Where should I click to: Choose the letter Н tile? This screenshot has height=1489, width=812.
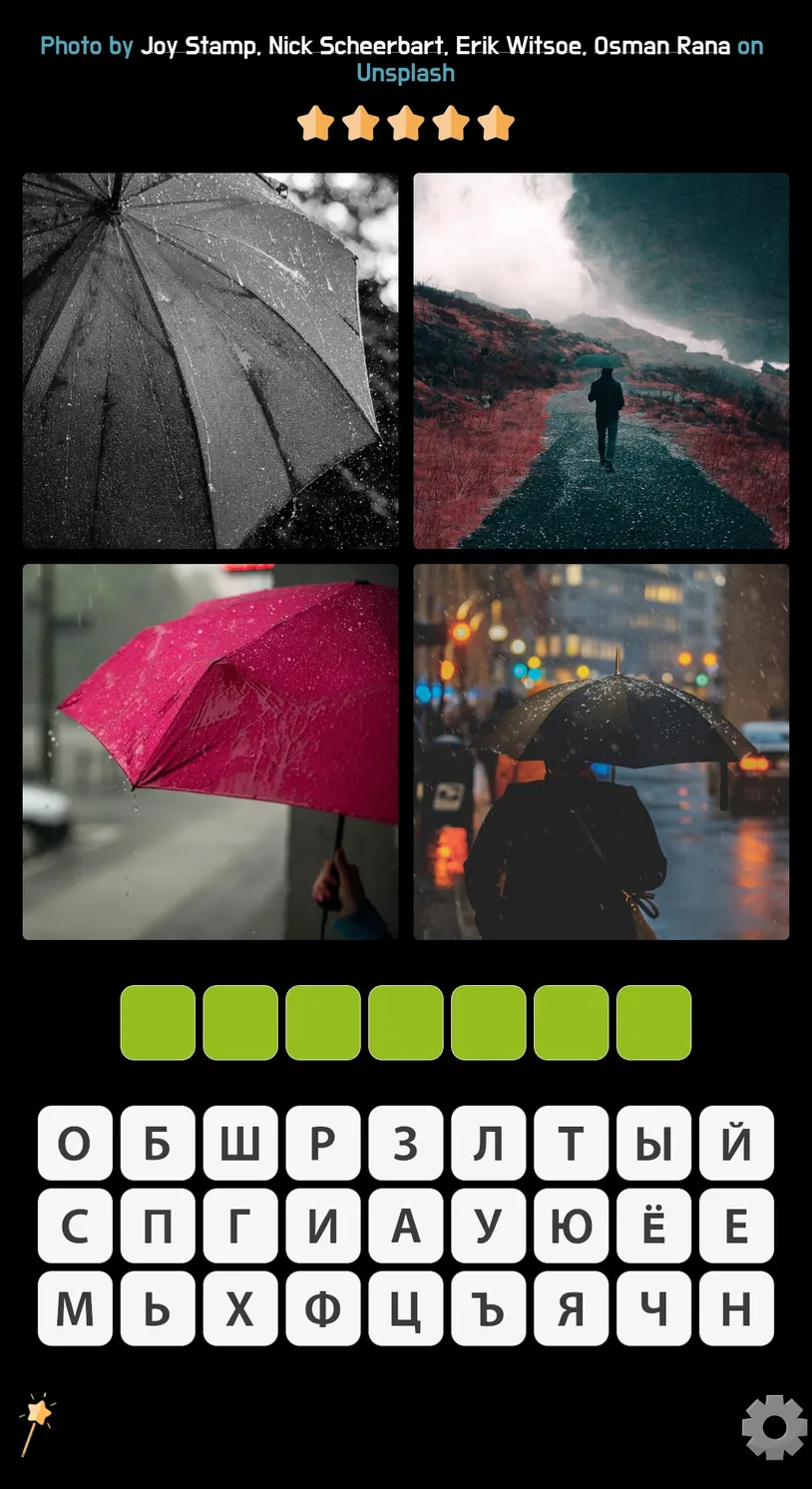coord(736,1308)
